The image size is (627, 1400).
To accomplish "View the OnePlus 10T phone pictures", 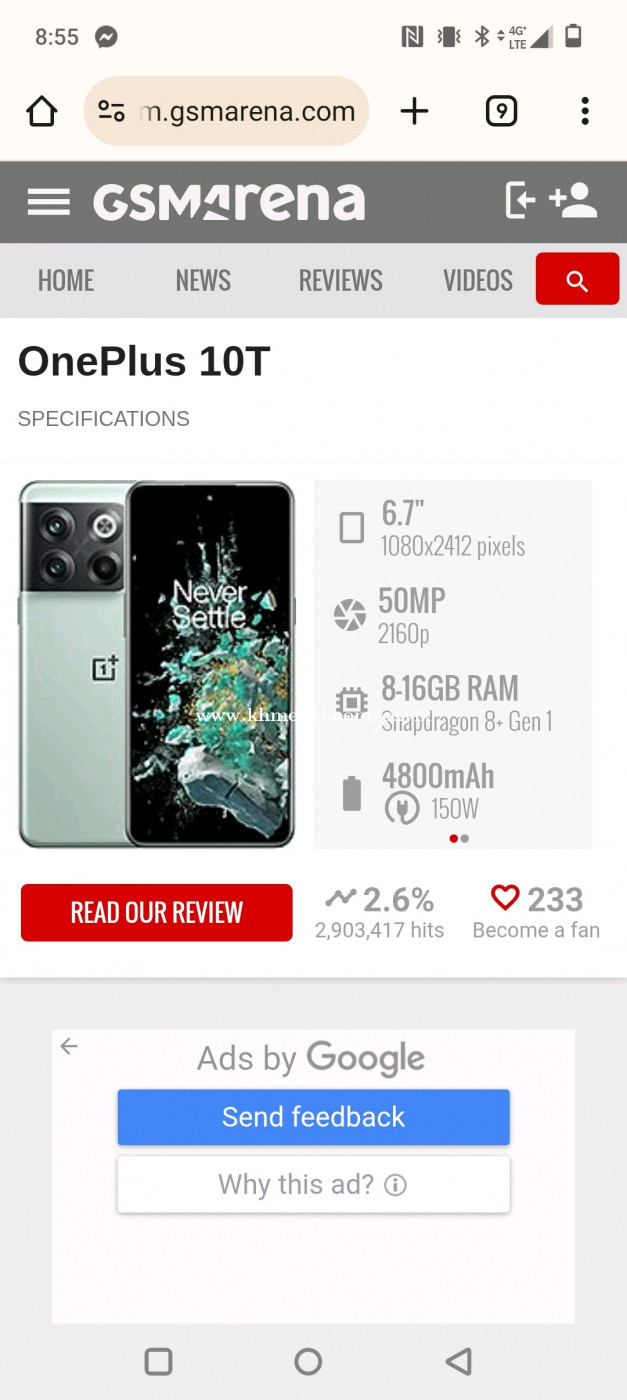I will 157,664.
